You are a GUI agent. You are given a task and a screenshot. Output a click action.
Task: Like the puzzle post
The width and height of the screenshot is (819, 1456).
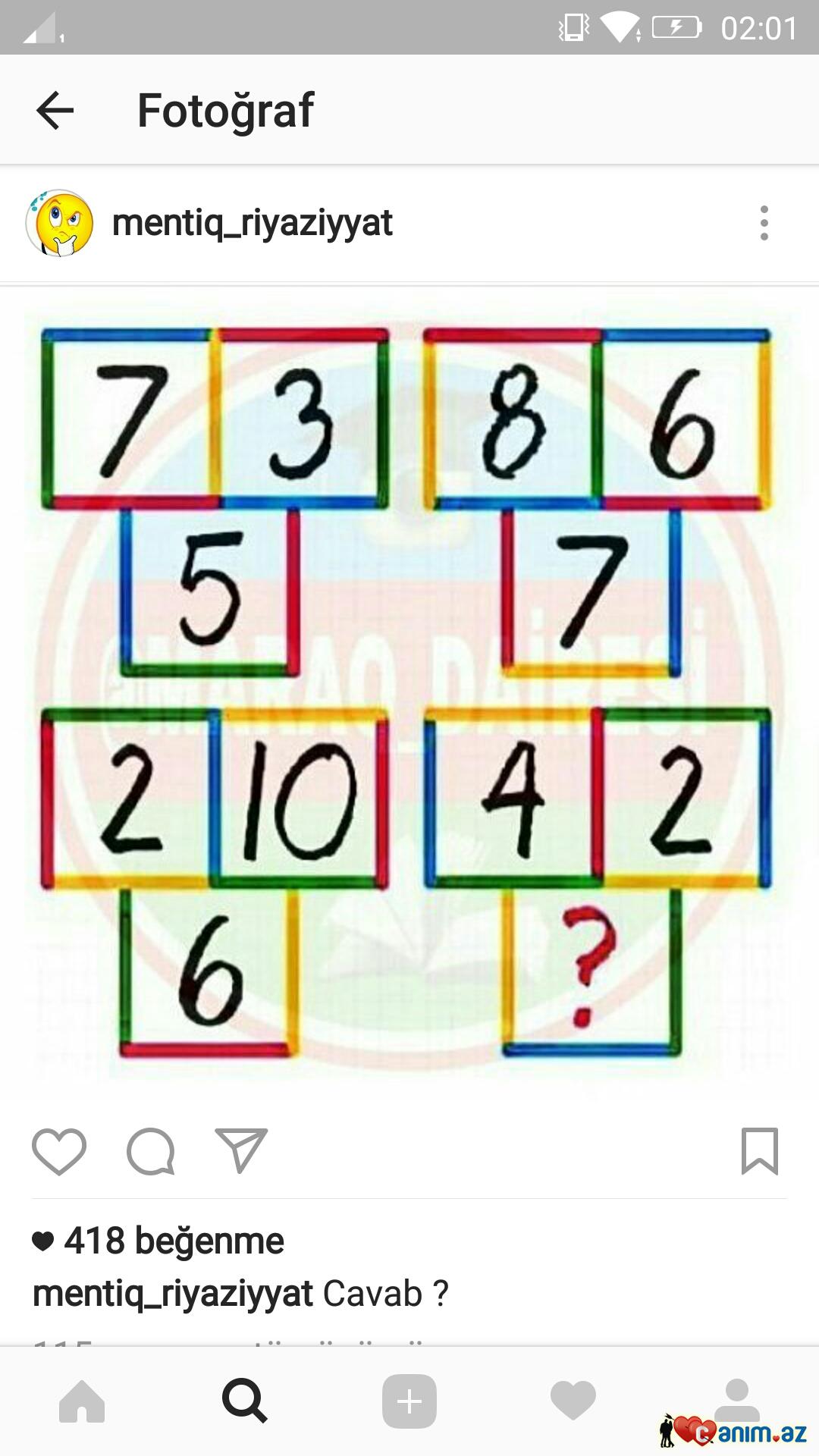58,1151
